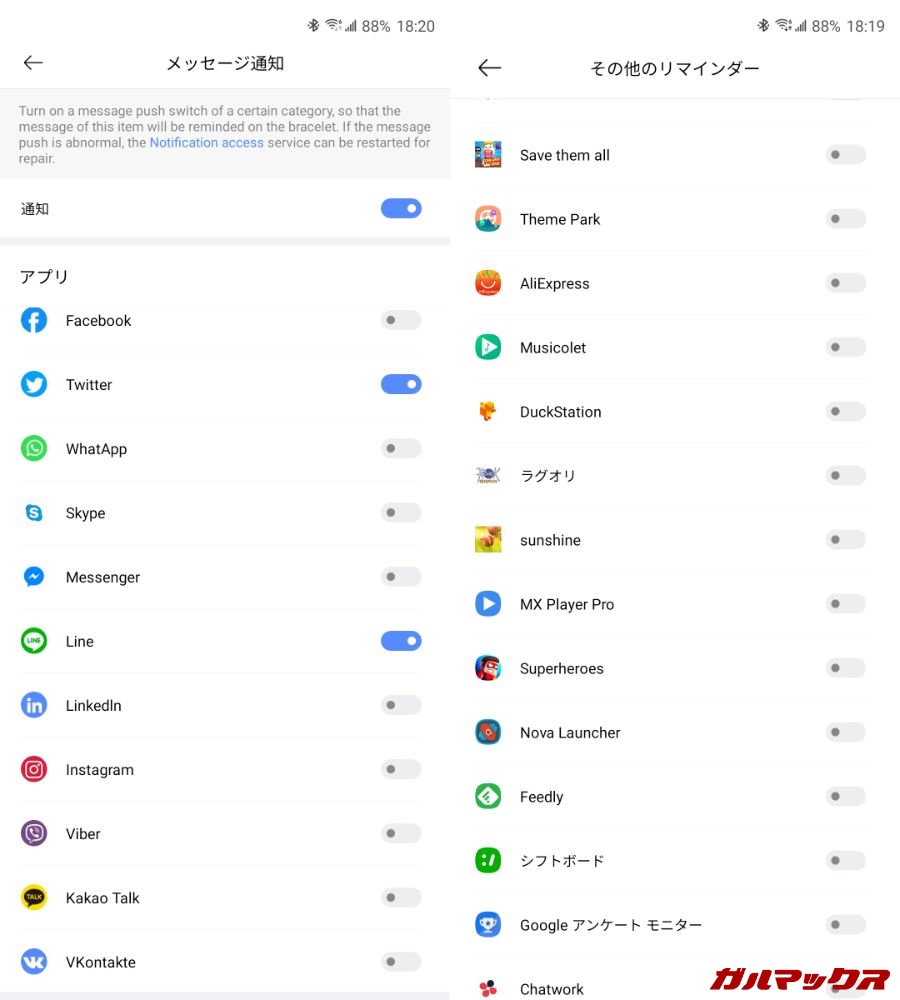This screenshot has height=1000, width=900.
Task: Enable MX Player Pro reminders
Action: [845, 604]
